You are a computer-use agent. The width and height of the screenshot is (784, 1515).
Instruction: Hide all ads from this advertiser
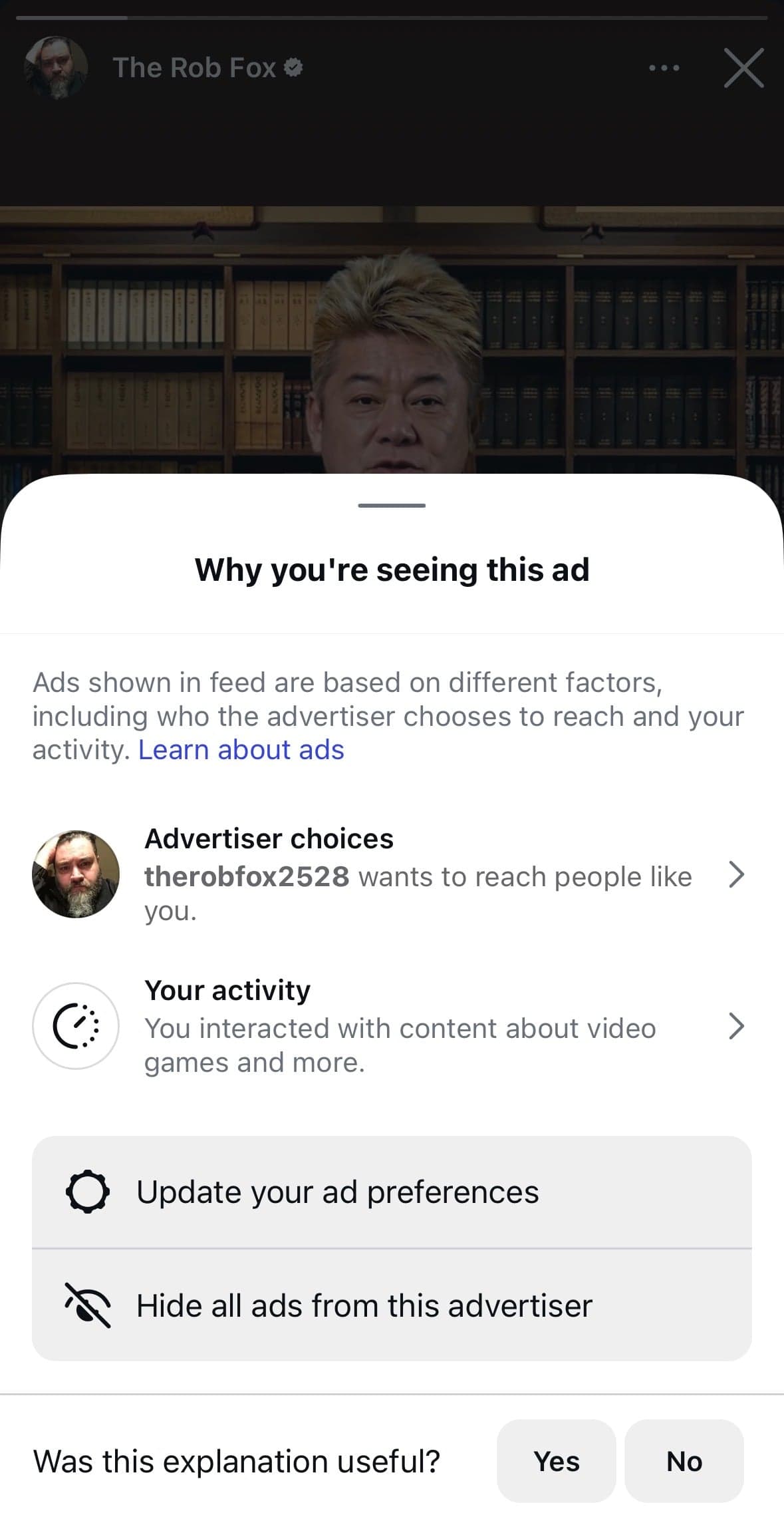pyautogui.click(x=392, y=1305)
